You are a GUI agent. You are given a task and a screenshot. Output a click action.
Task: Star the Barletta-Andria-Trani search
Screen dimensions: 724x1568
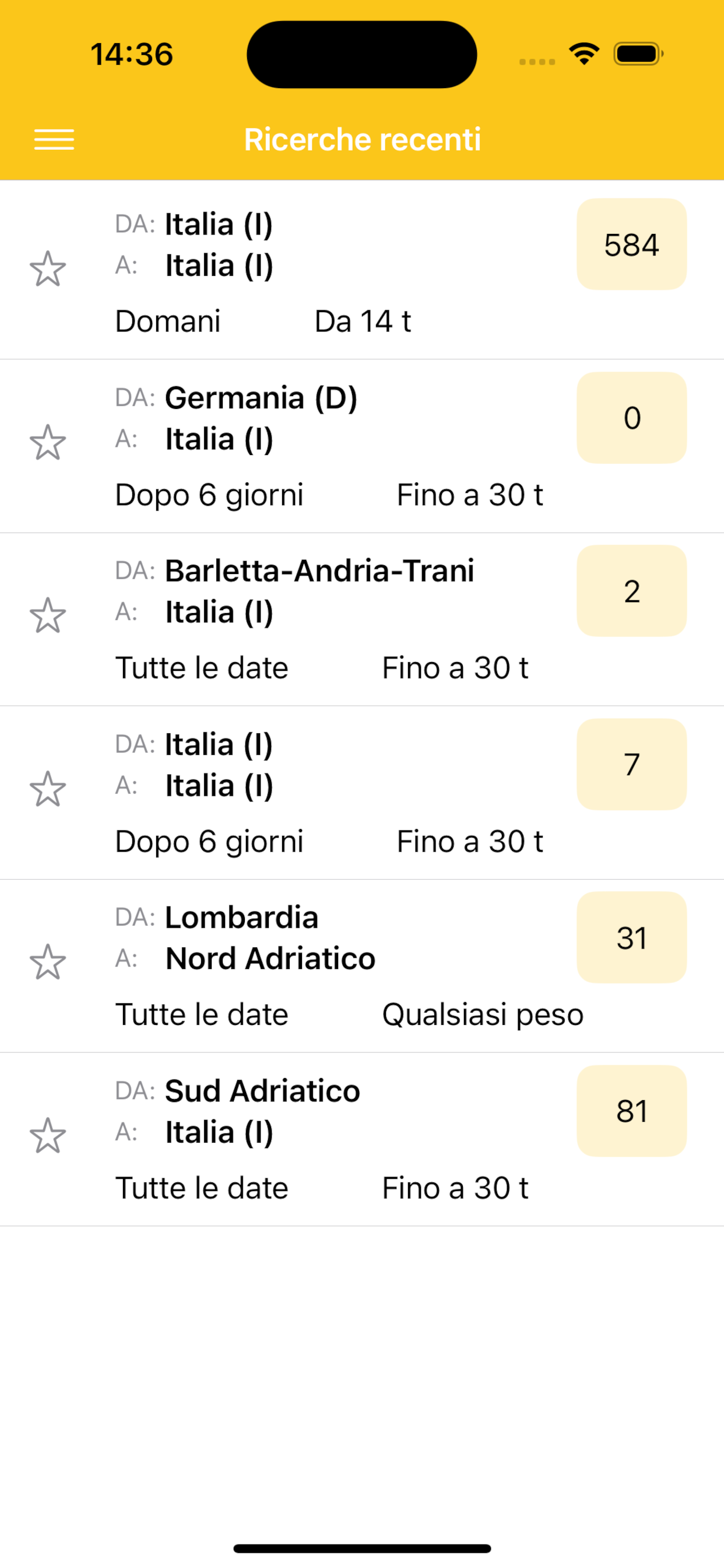tap(47, 615)
